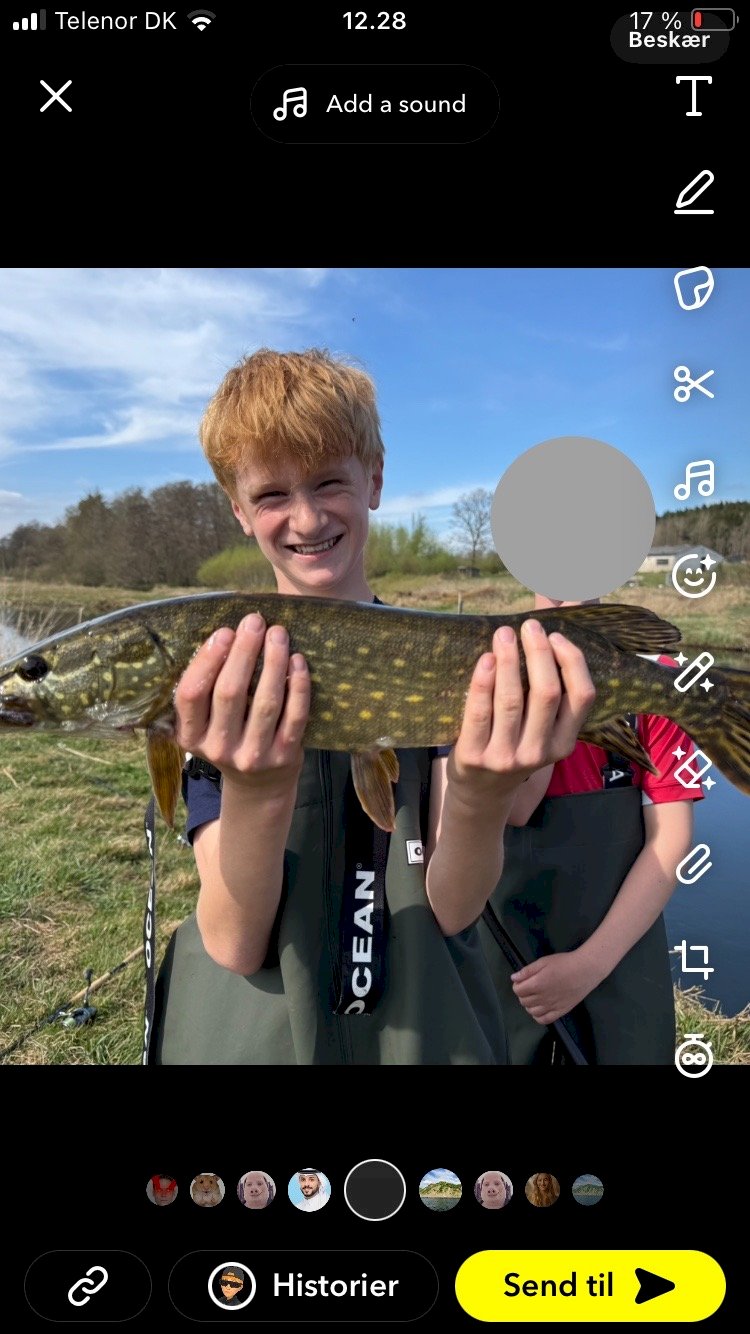Viewport: 750px width, 1334px height.
Task: Select the scissors cutout tool
Action: 694,384
